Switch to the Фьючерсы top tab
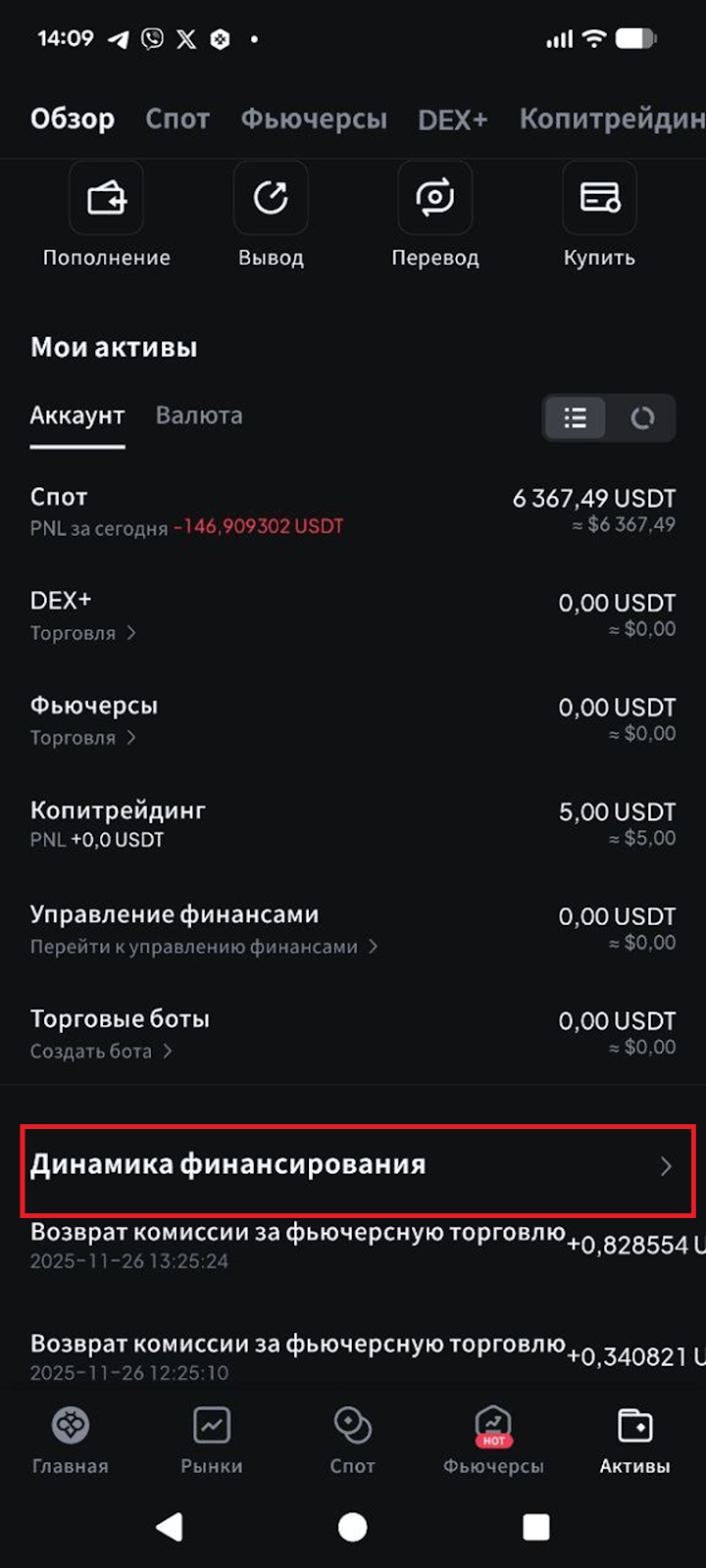This screenshot has height=1568, width=706. pos(314,120)
